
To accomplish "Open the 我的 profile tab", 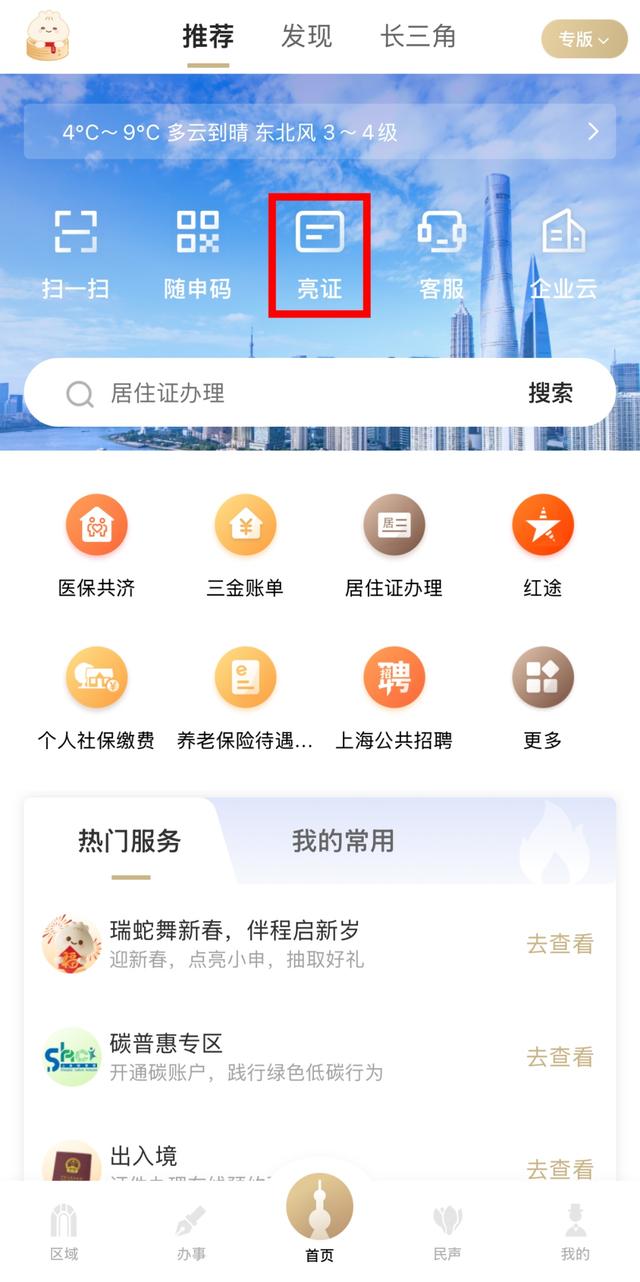I will click(575, 1231).
